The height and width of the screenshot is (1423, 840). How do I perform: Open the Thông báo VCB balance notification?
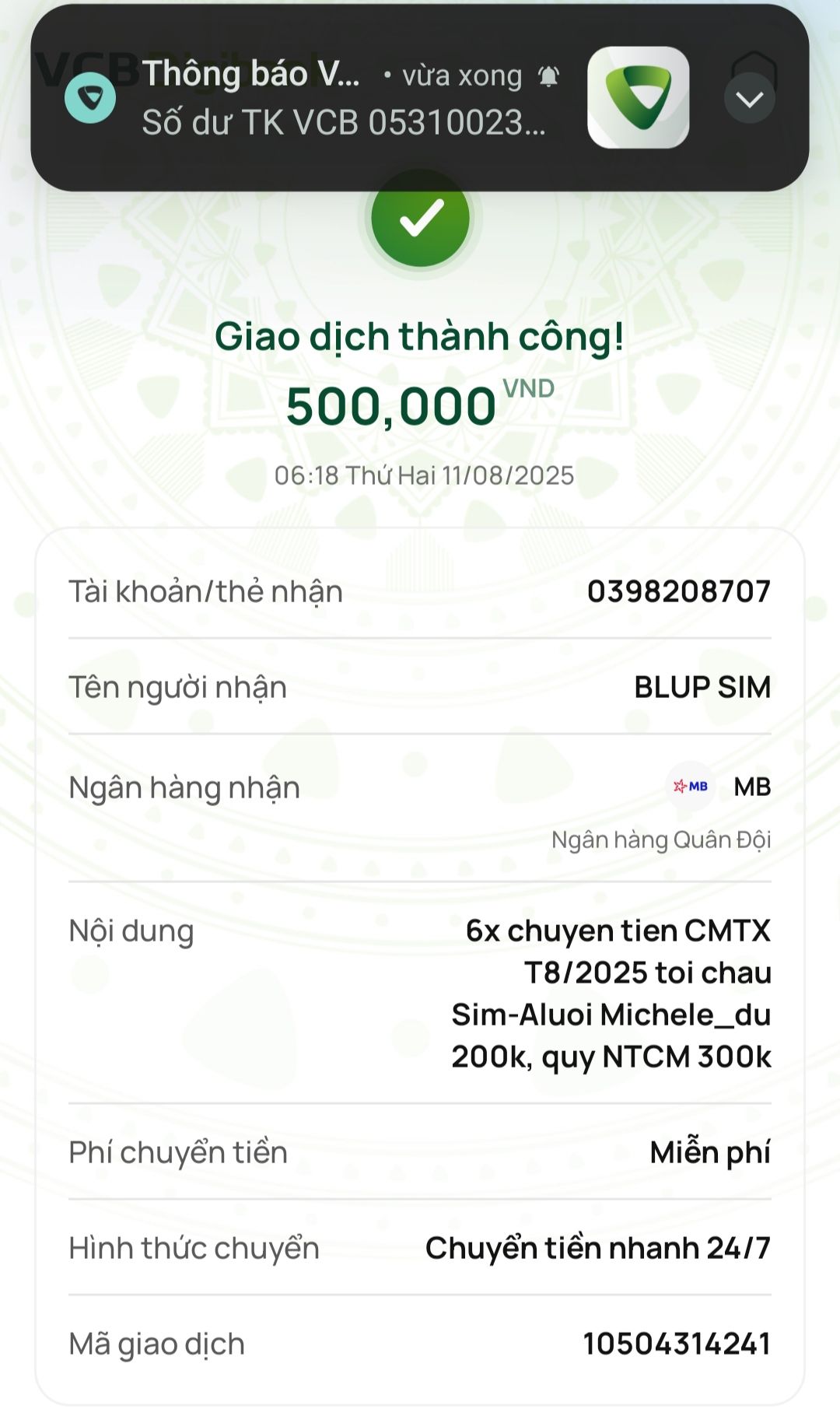(342, 99)
